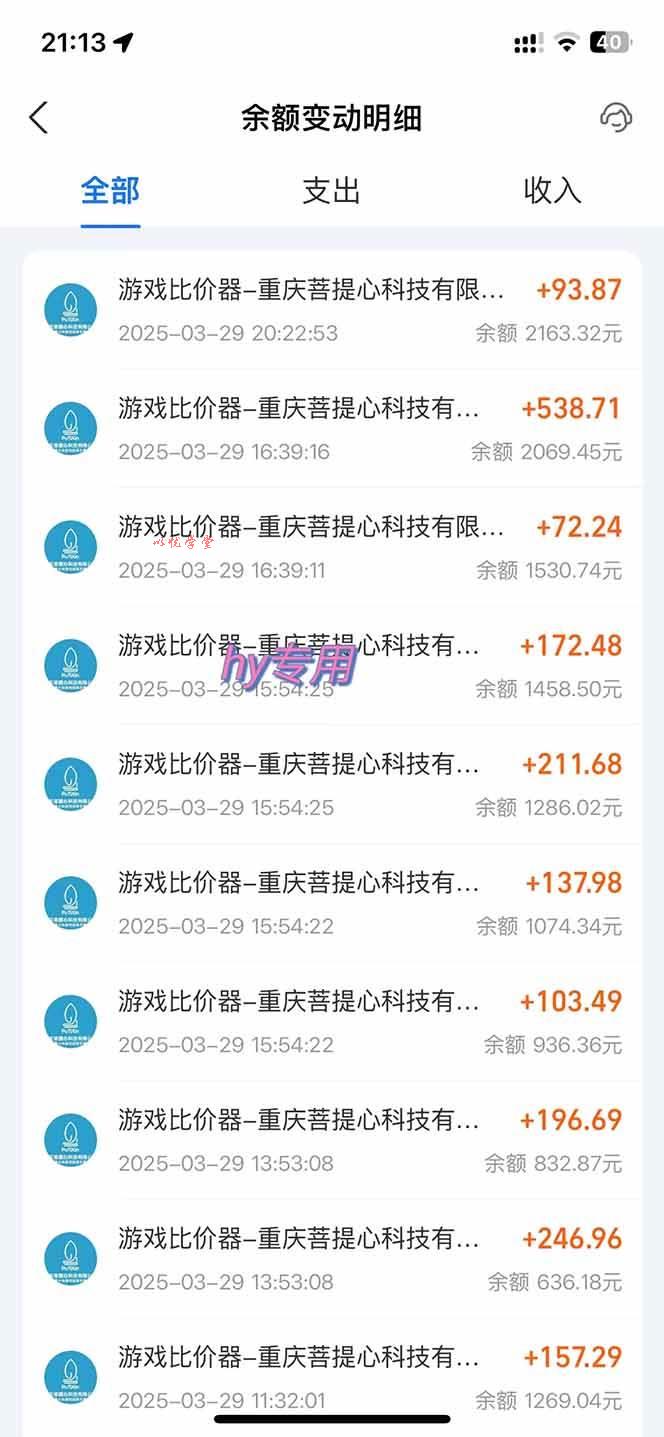Open the +137.98 transaction record
The height and width of the screenshot is (1437, 664).
pos(332,903)
